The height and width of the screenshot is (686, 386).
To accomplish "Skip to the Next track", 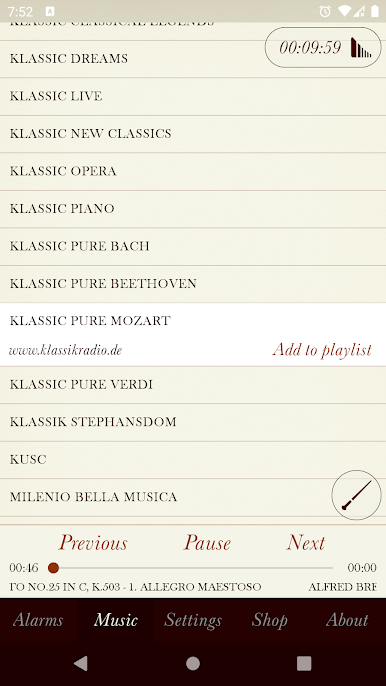I will (306, 543).
